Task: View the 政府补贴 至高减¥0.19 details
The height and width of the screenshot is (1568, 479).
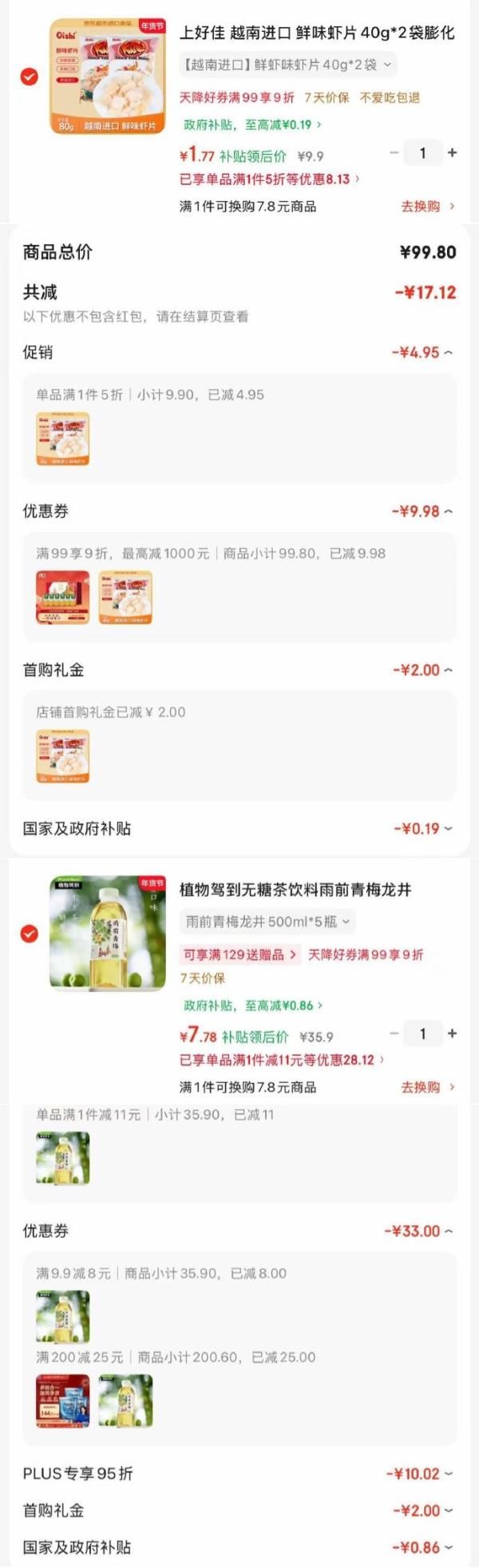Action: [252, 124]
